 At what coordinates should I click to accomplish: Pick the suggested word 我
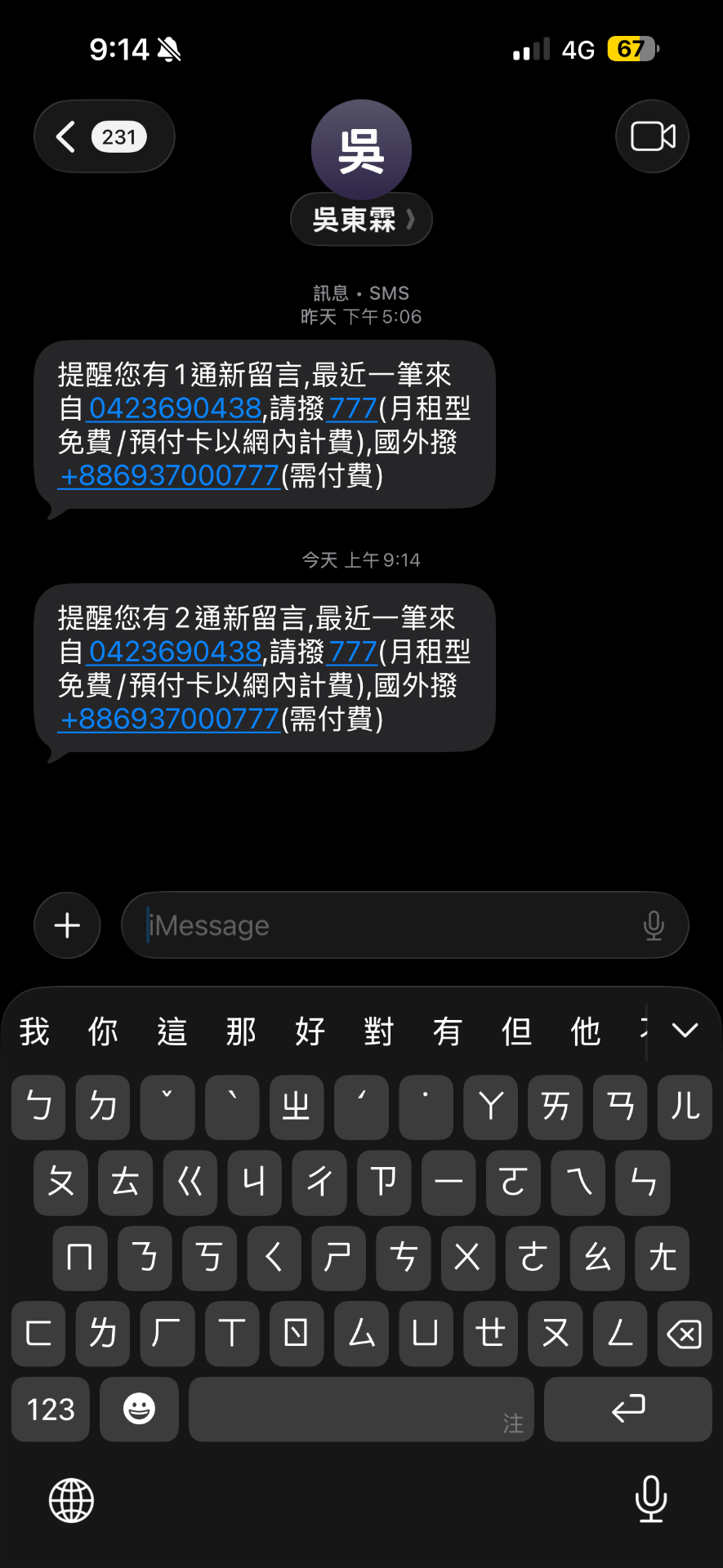[34, 1031]
